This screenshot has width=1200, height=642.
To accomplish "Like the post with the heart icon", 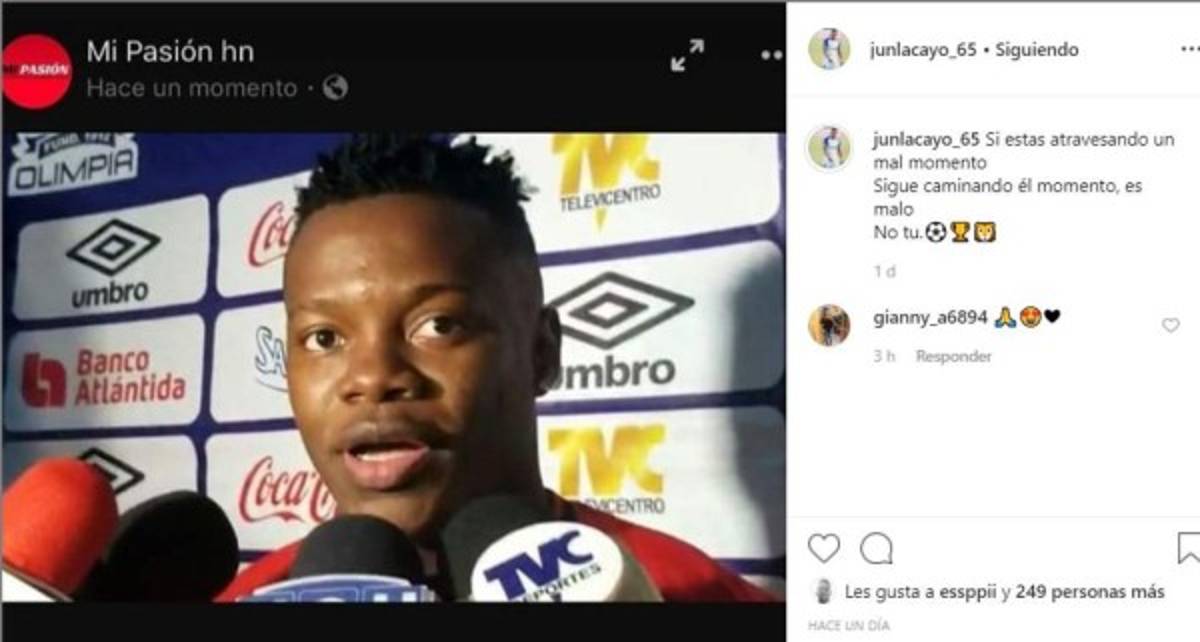I will pyautogui.click(x=824, y=548).
